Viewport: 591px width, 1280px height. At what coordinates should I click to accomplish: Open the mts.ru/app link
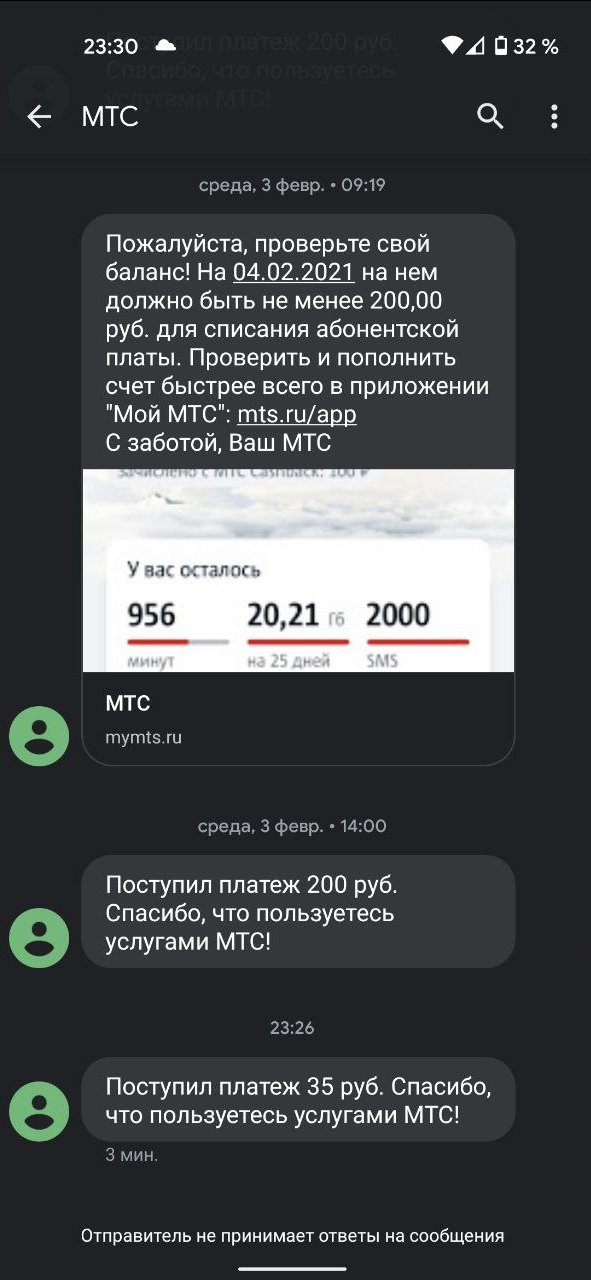[x=297, y=414]
